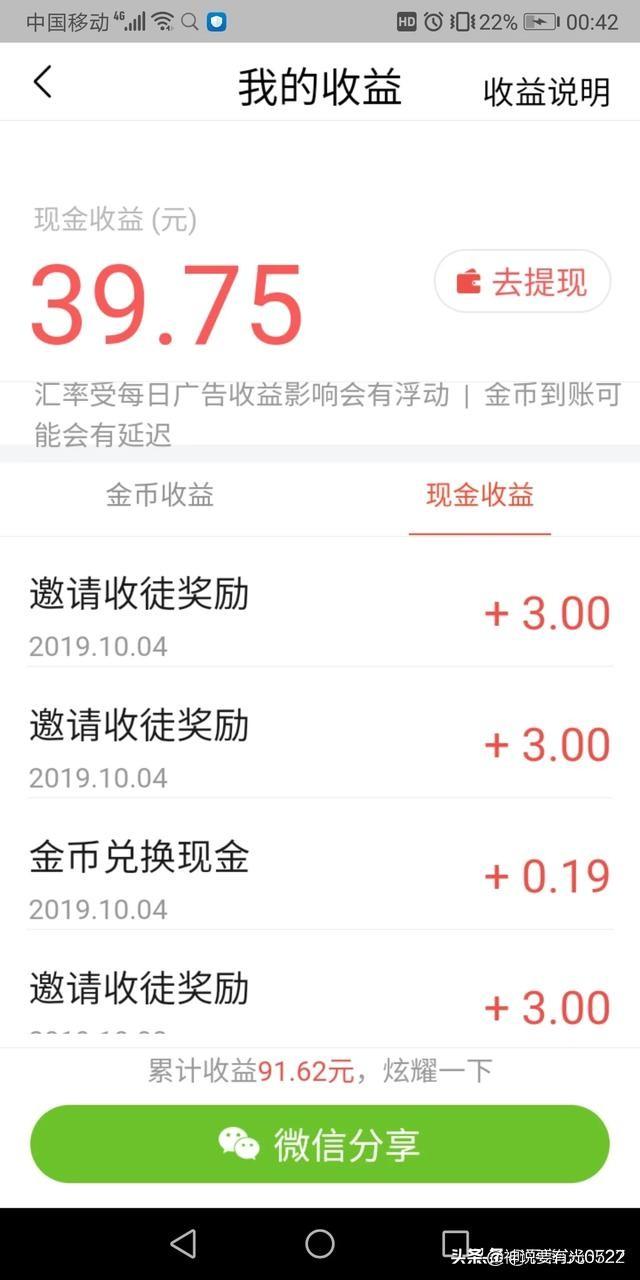Screen dimensions: 640x1280
Task: Tap the 去提现 withdraw button
Action: [x=522, y=282]
